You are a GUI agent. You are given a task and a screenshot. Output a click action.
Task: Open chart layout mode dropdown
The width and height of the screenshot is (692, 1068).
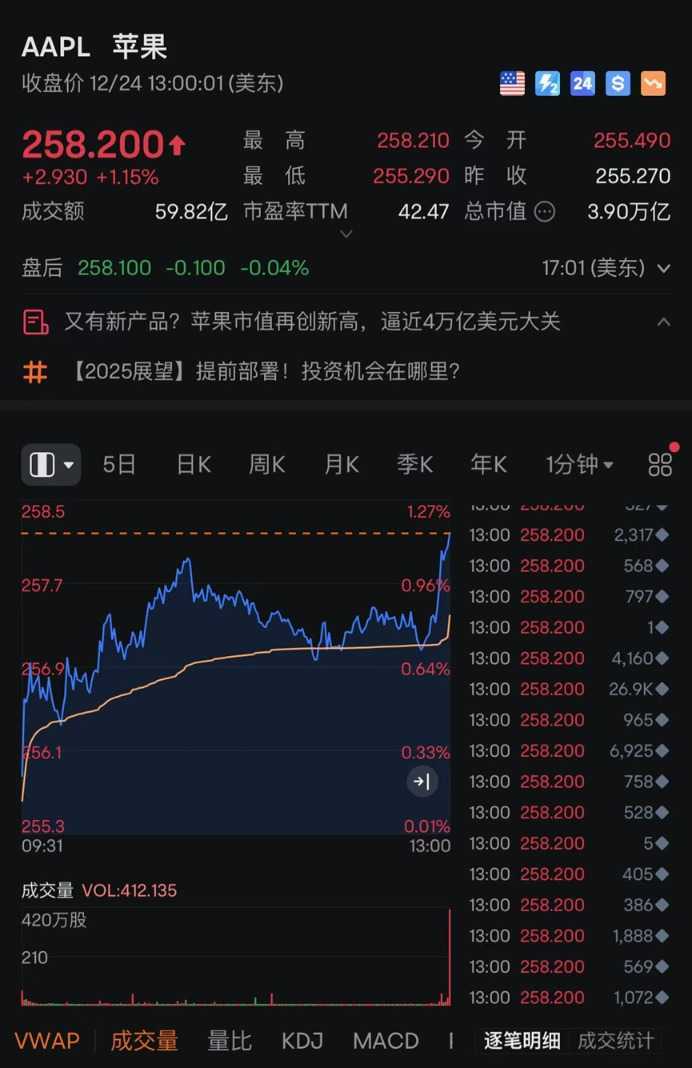tap(52, 464)
